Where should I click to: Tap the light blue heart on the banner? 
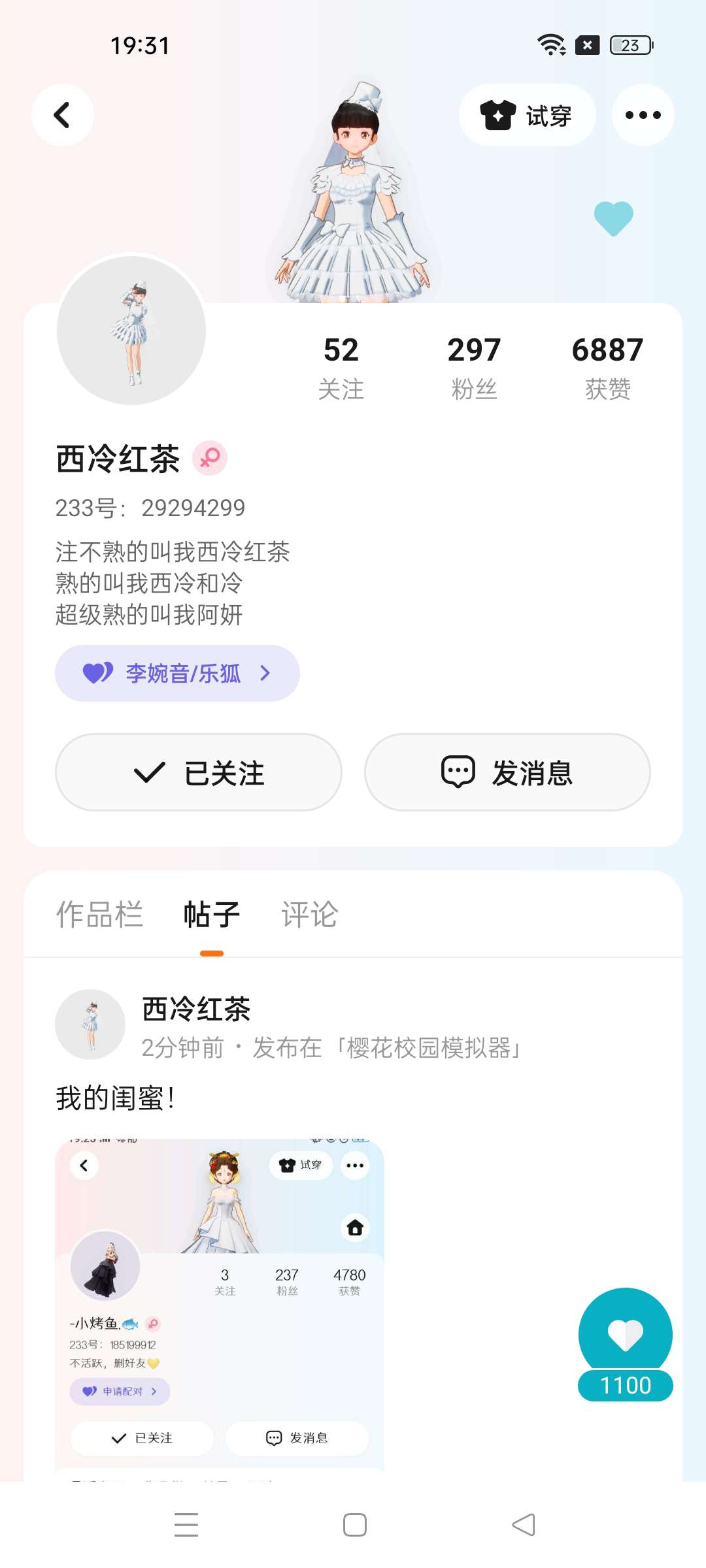pos(613,218)
